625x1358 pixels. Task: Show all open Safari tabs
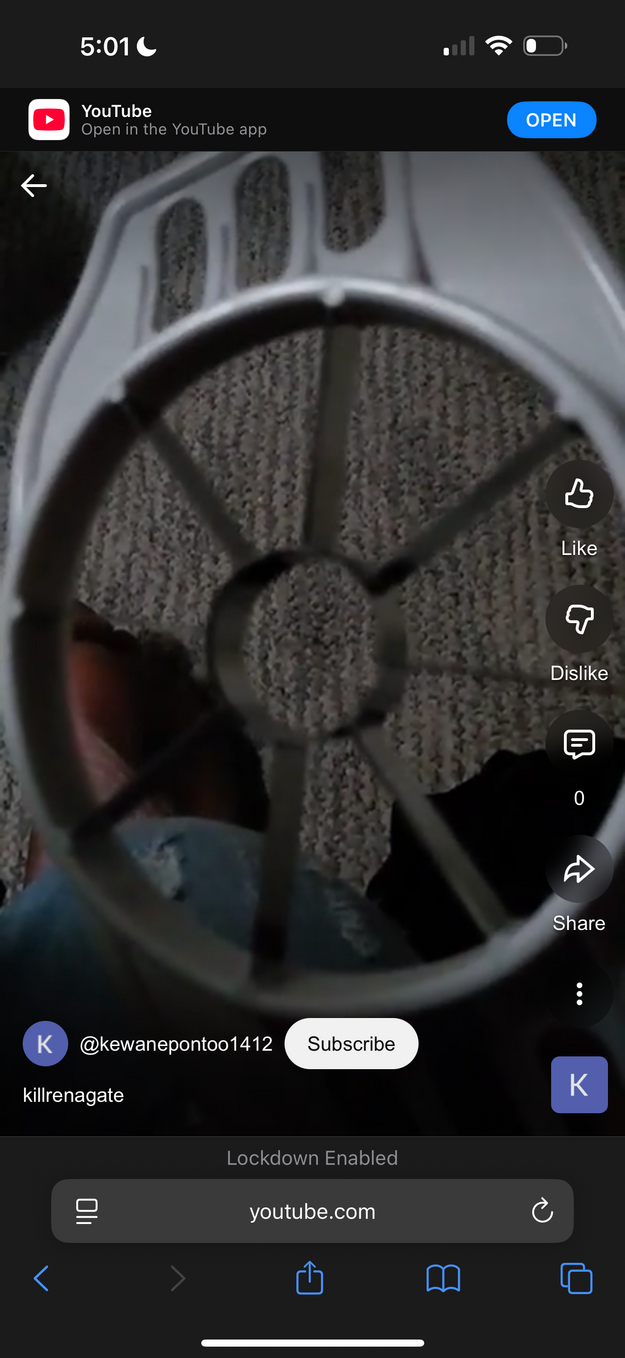point(576,1278)
